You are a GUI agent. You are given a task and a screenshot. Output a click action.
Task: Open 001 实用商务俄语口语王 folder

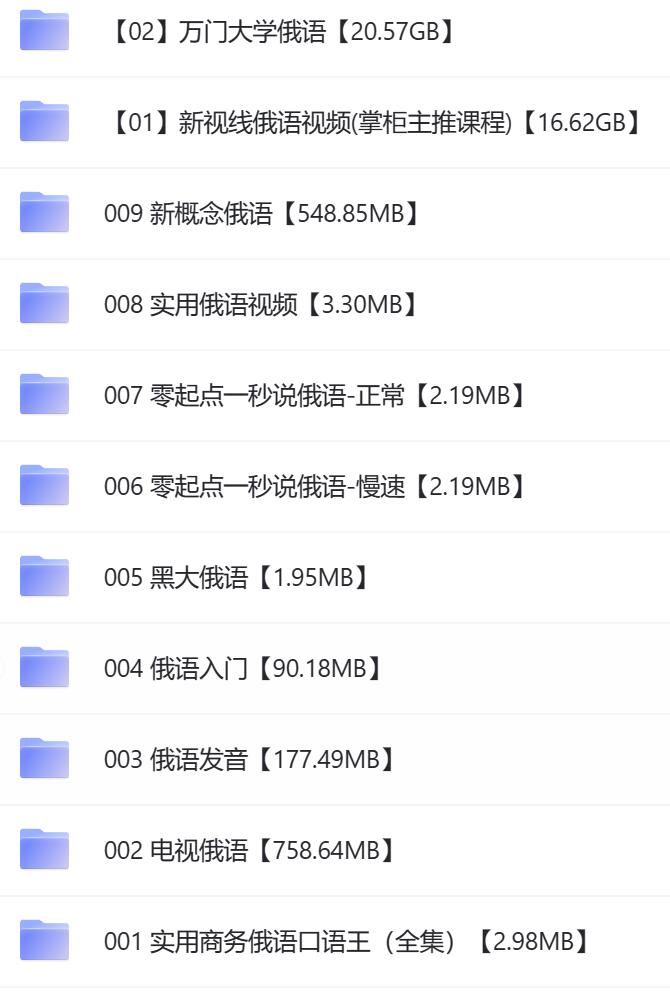[347, 942]
